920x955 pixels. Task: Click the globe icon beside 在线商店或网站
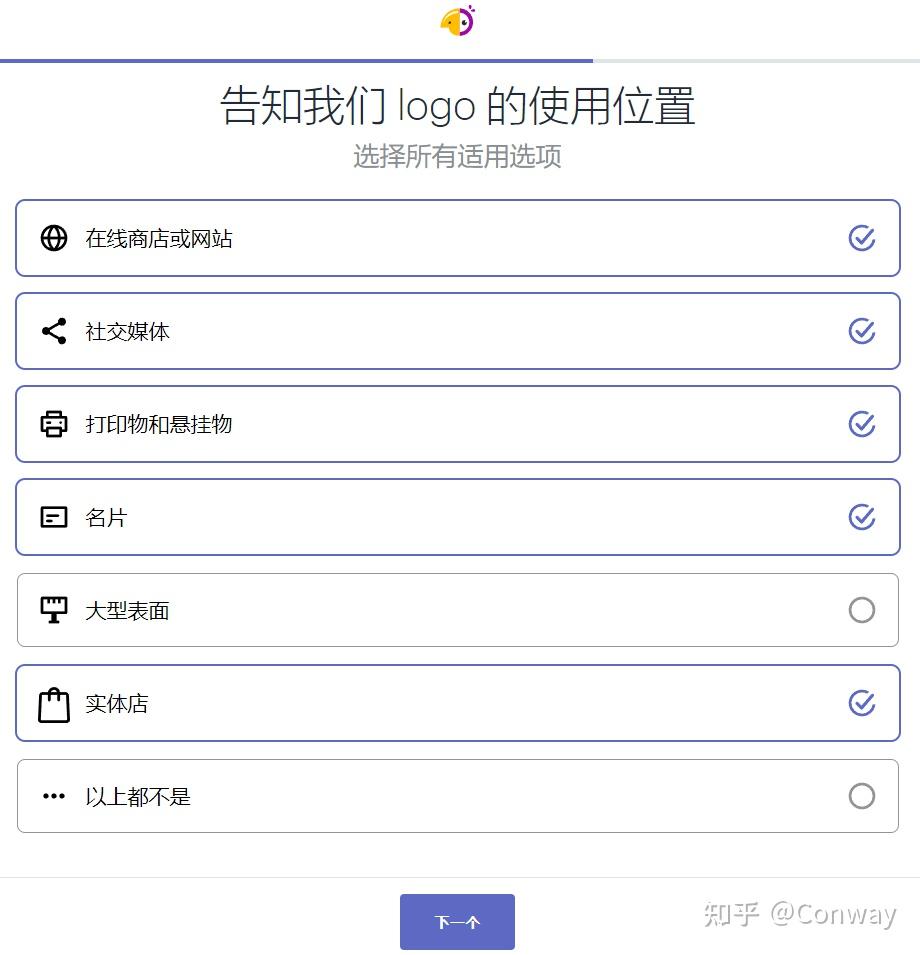(x=53, y=238)
